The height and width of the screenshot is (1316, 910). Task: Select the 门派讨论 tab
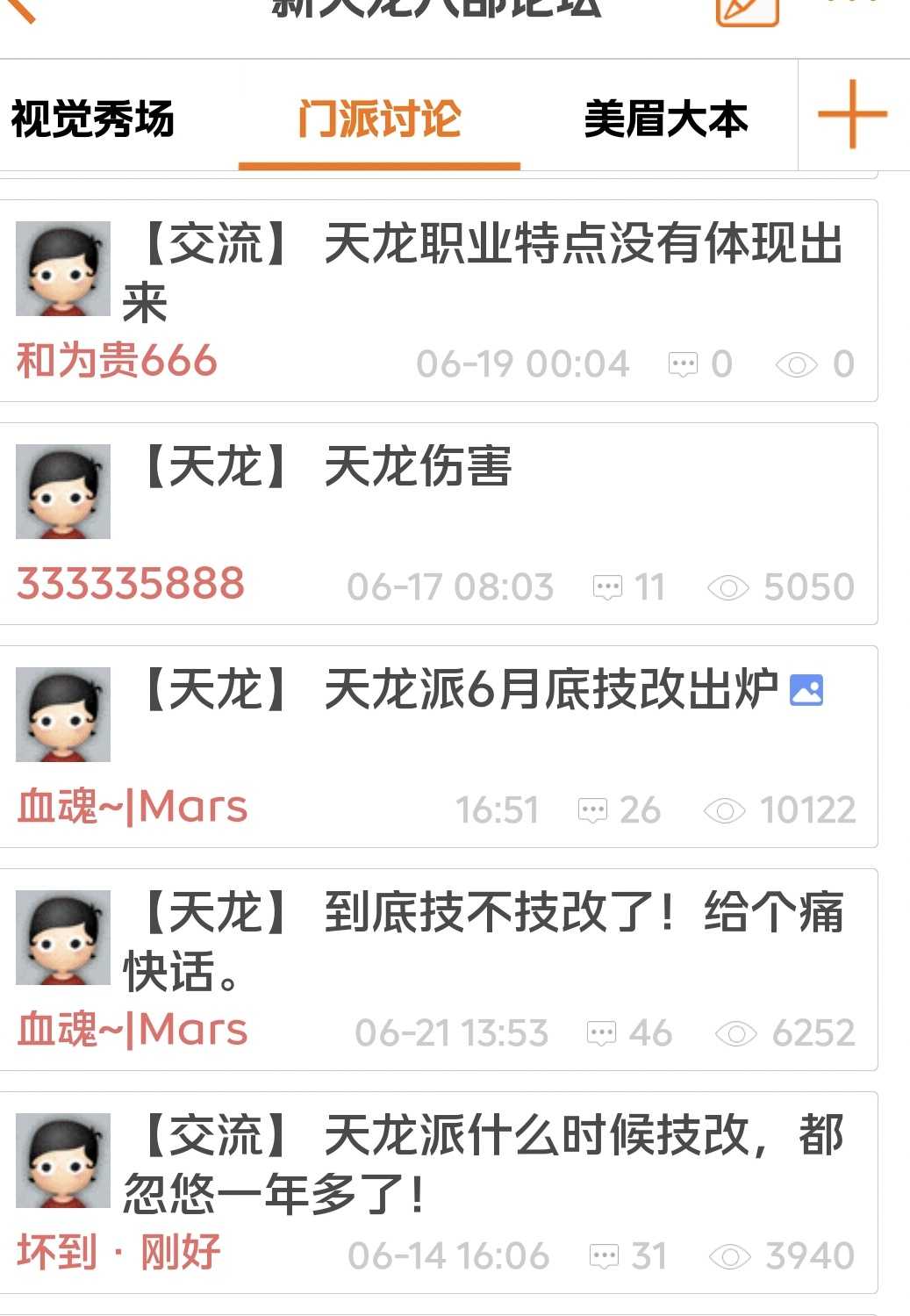(x=379, y=119)
